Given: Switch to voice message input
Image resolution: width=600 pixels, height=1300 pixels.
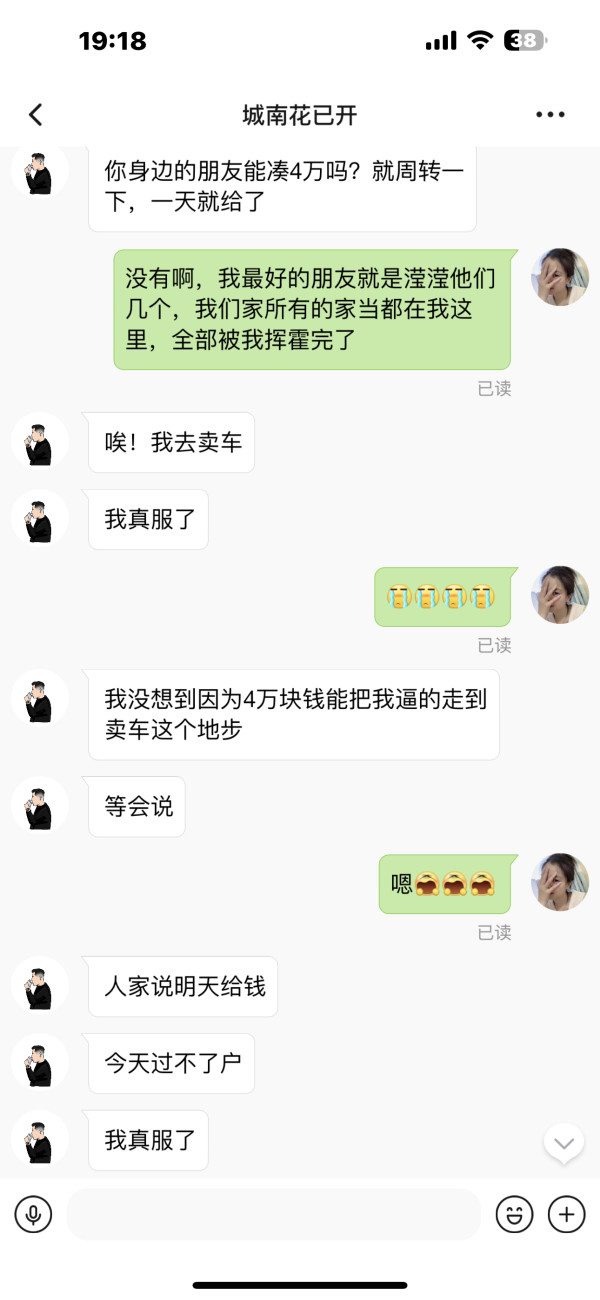Looking at the screenshot, I should (33, 1214).
